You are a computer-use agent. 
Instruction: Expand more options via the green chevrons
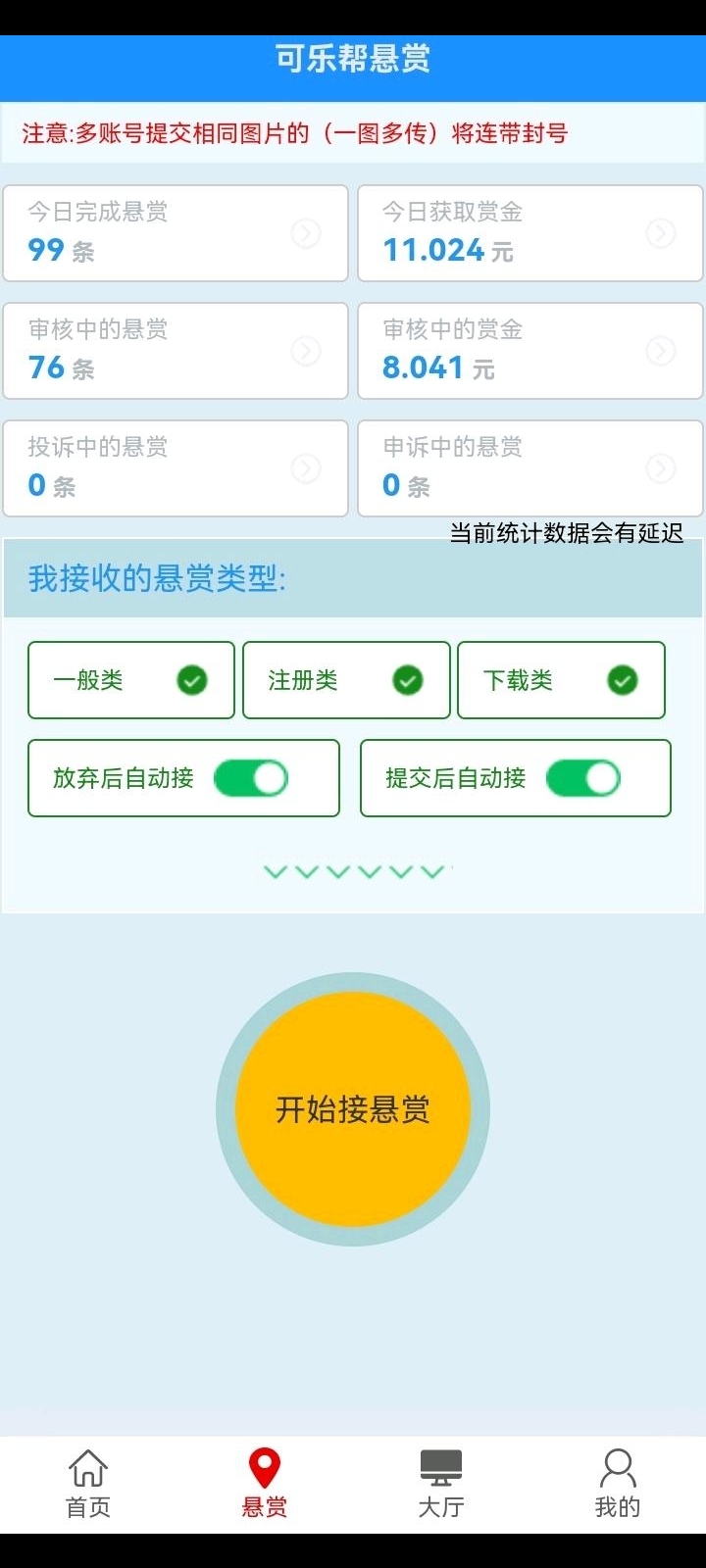click(x=357, y=871)
